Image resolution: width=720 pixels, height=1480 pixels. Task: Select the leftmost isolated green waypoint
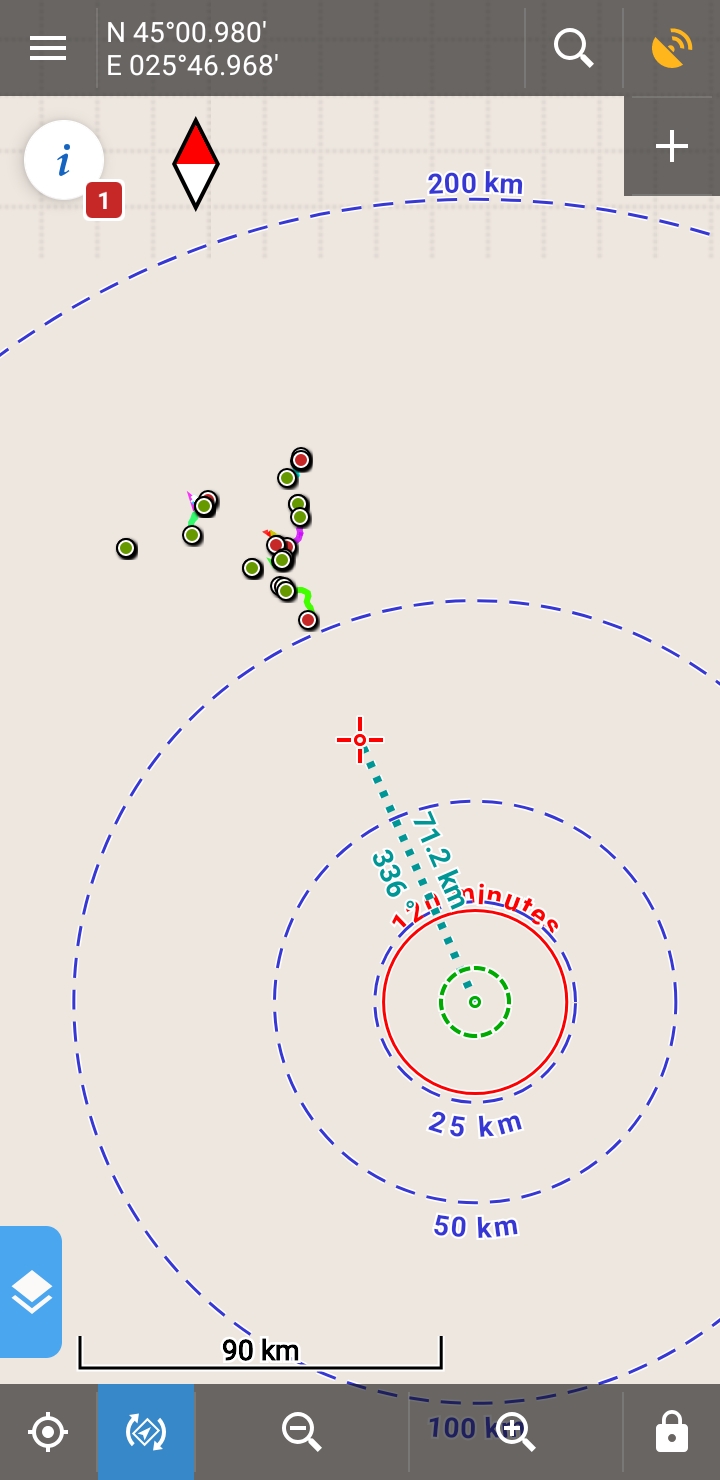[x=126, y=548]
